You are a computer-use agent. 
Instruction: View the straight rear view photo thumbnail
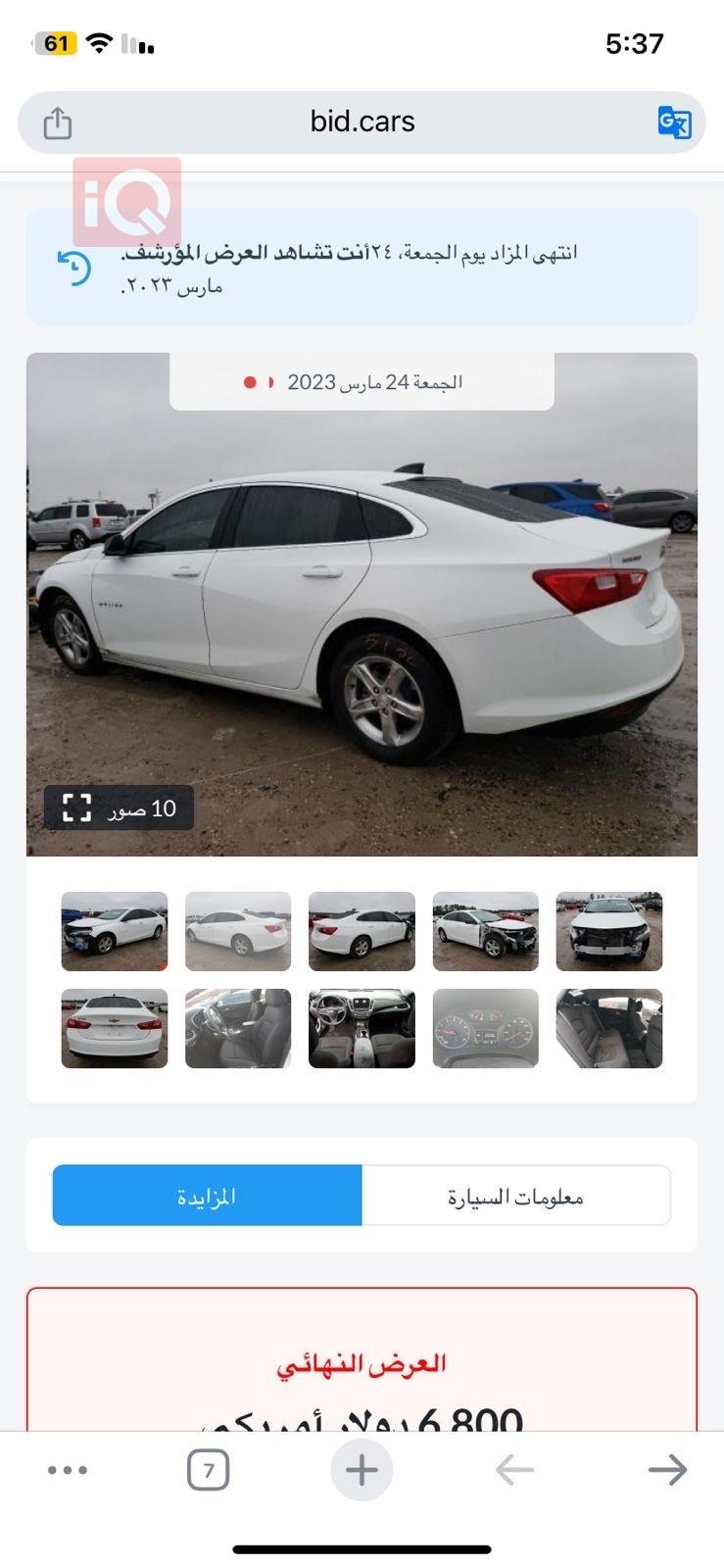click(x=115, y=1028)
